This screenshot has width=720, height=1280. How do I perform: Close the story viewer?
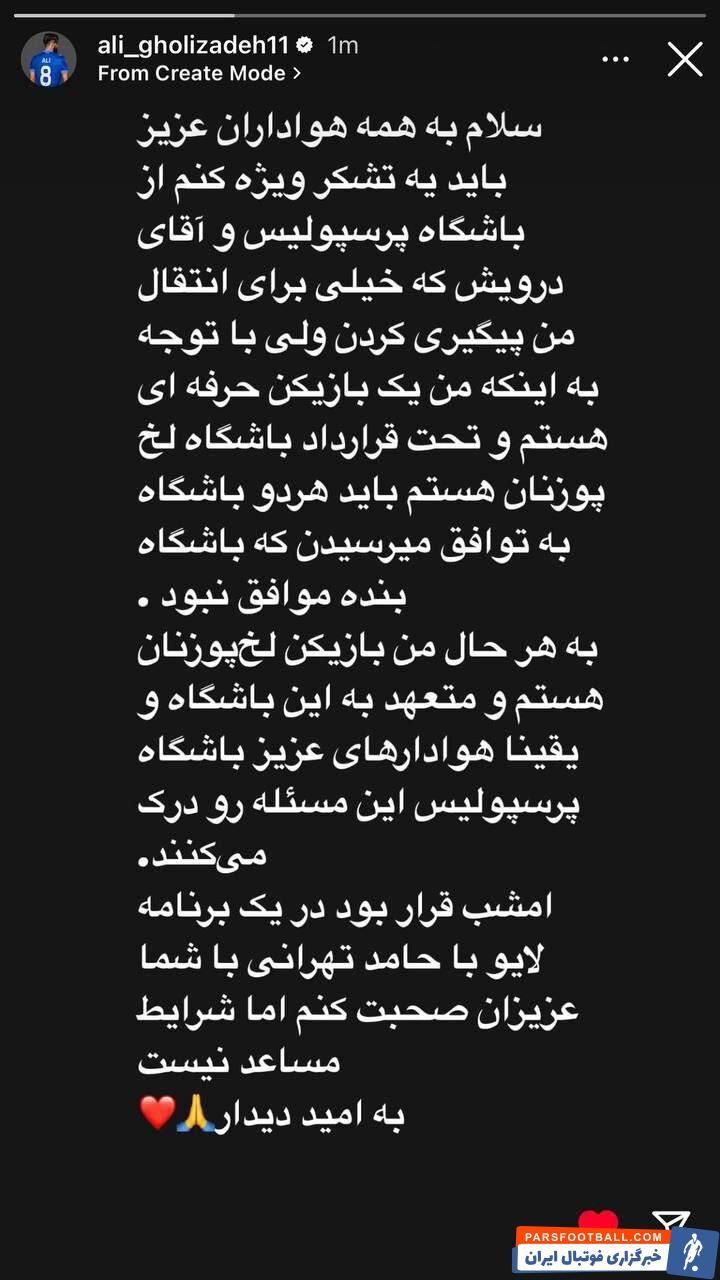point(685,59)
